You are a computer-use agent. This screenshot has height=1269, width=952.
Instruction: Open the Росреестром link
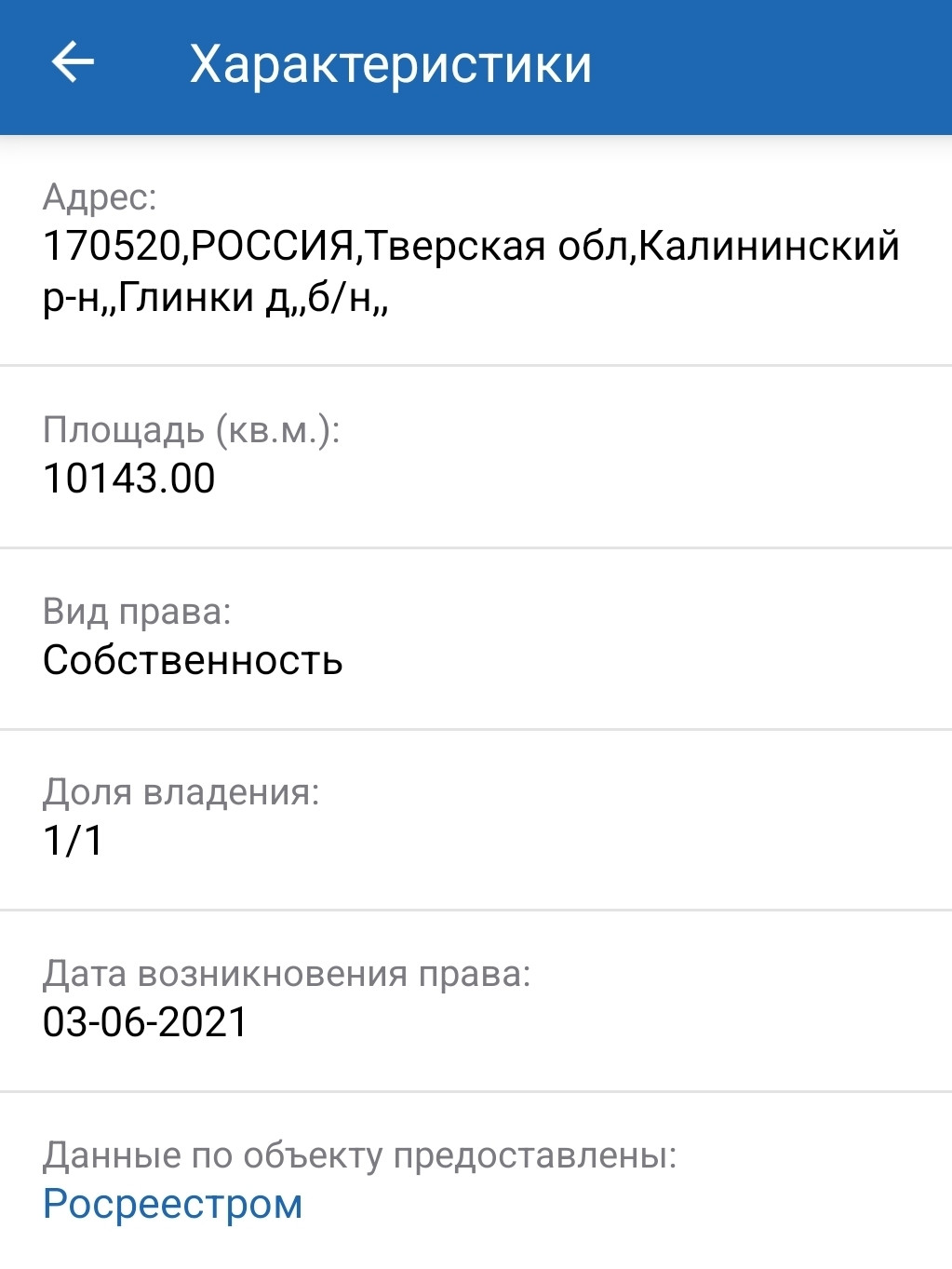pyautogui.click(x=172, y=1203)
